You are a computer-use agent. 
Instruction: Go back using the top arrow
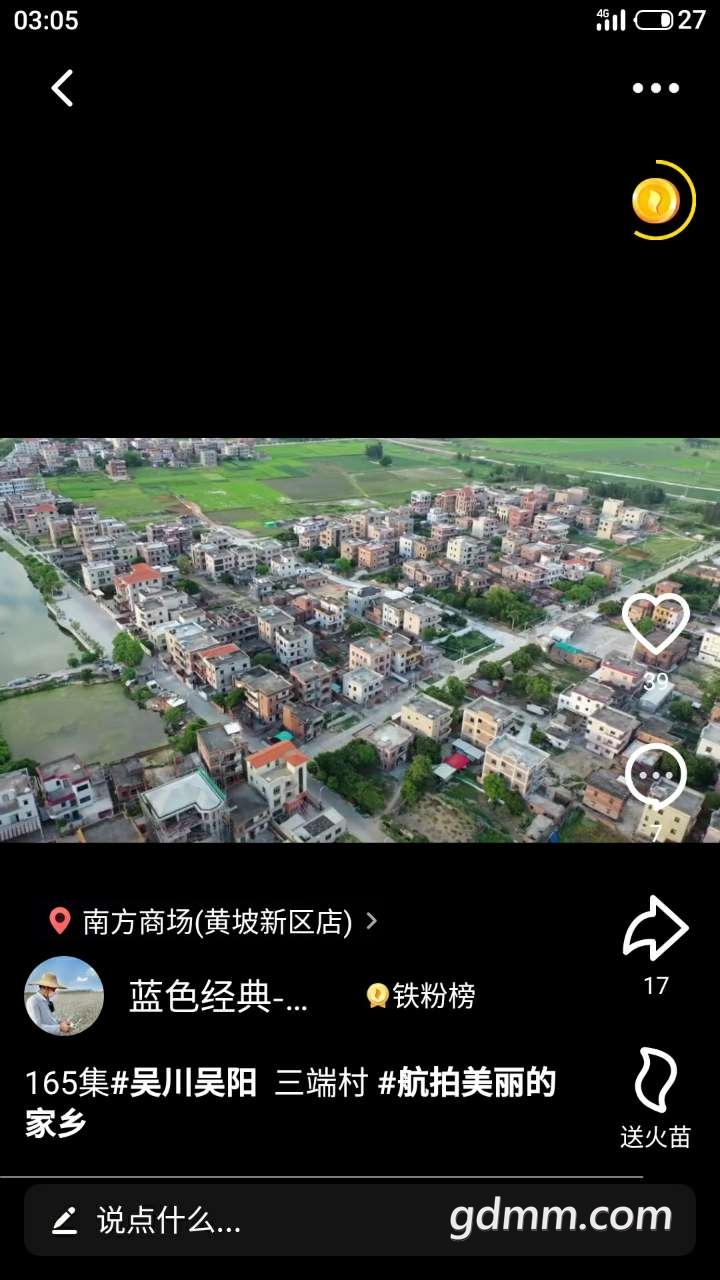[x=62, y=88]
